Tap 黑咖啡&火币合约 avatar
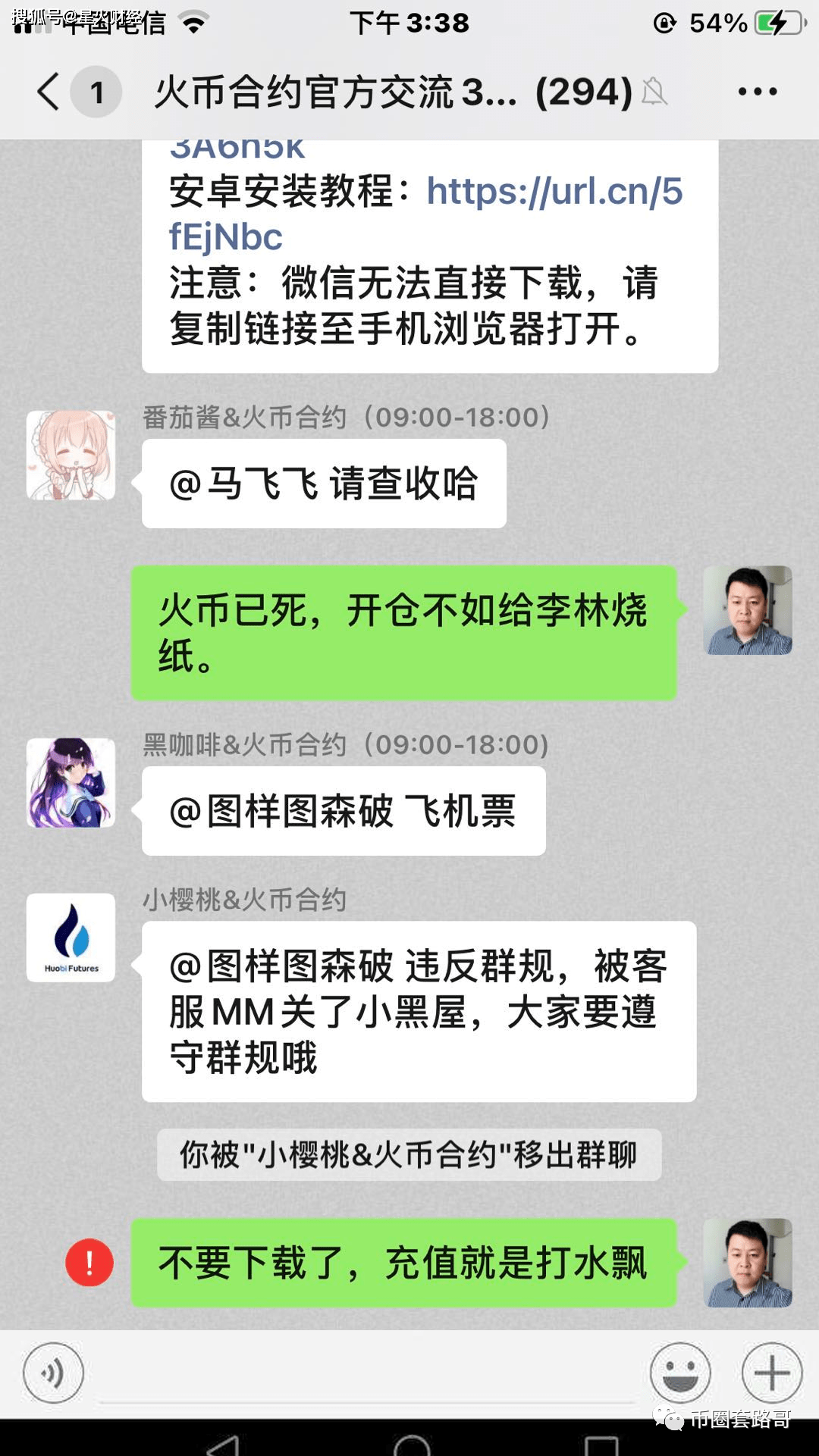This screenshot has height=1456, width=819. coord(71,782)
